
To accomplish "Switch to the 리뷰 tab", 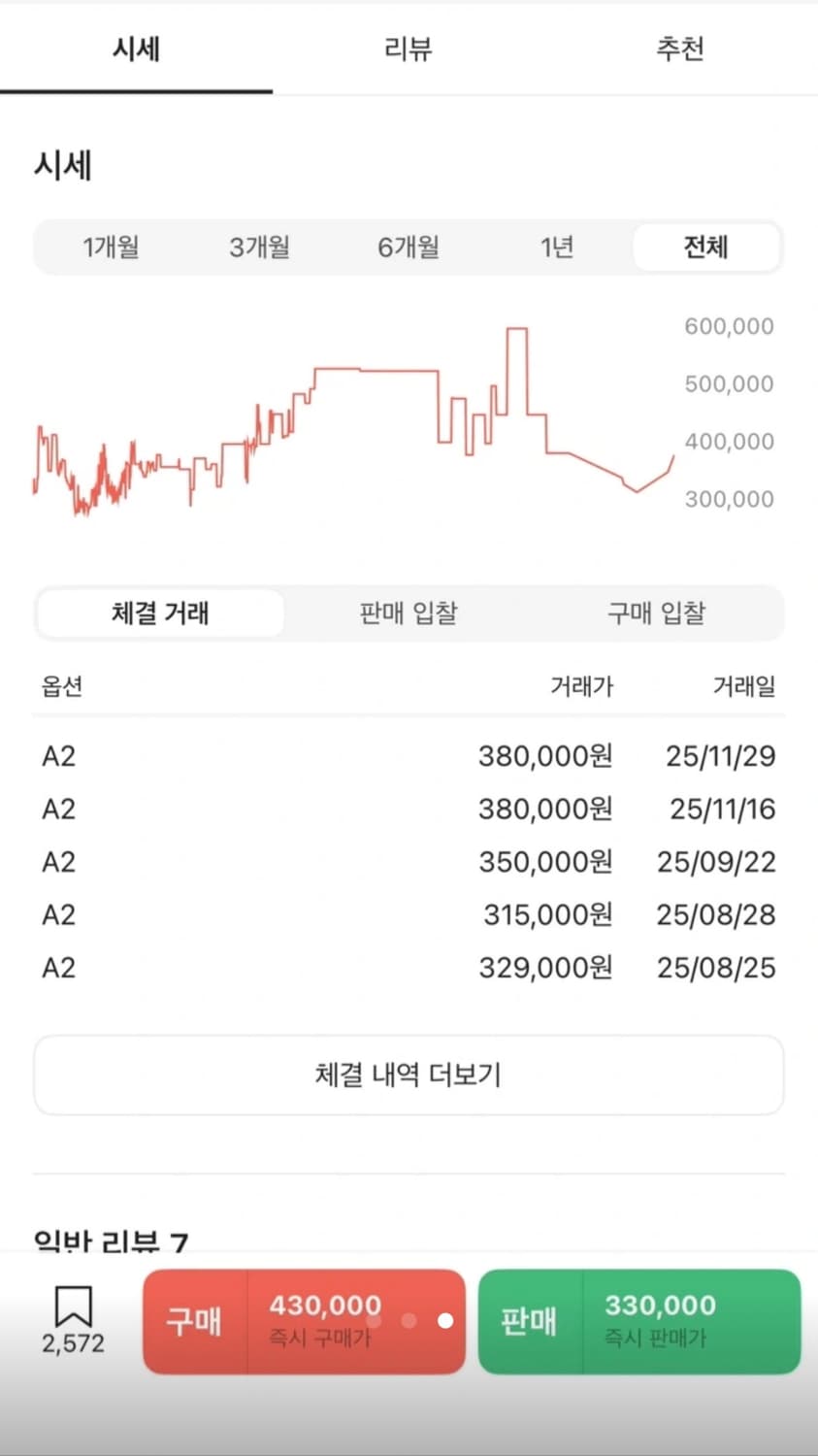I will tap(409, 50).
